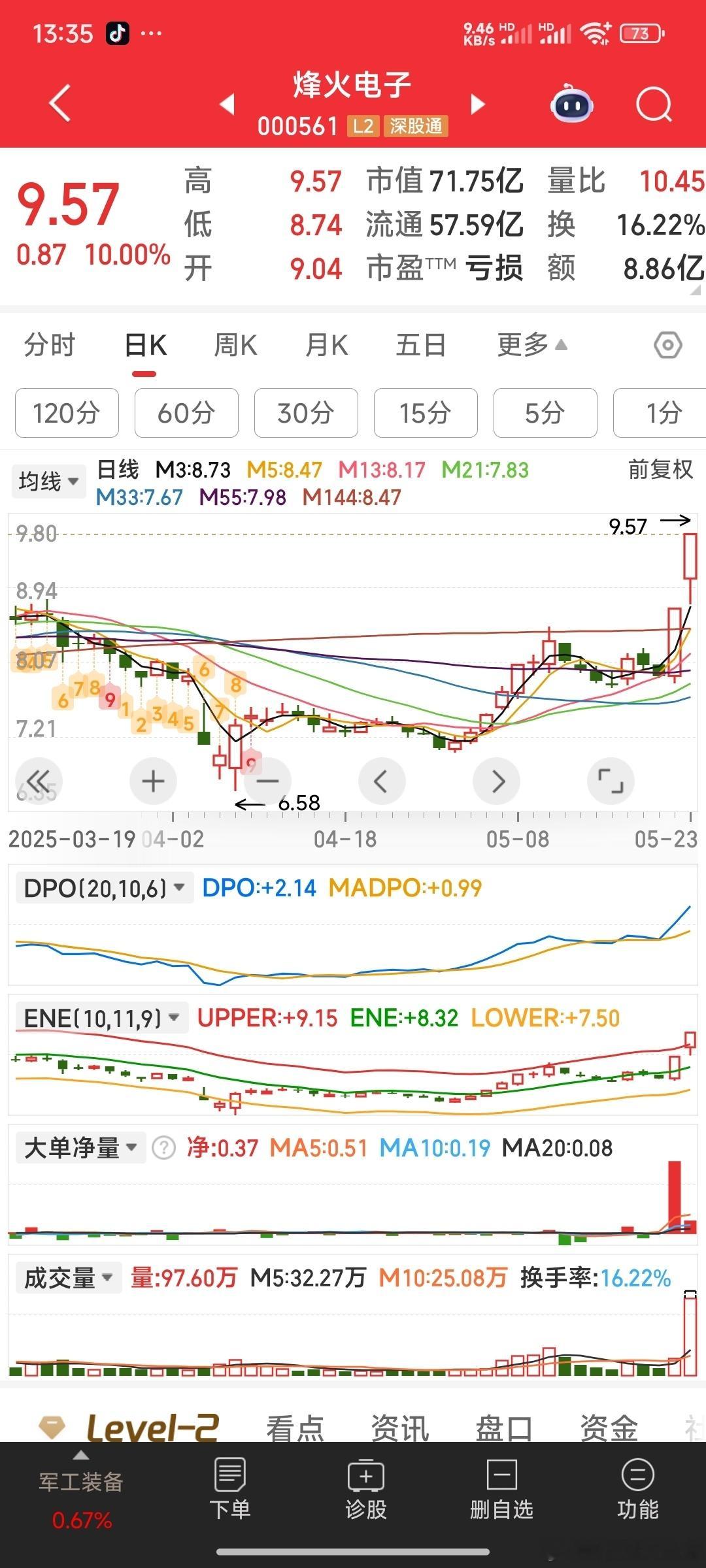Go back using the top-left arrow
Image resolution: width=706 pixels, height=1568 pixels.
click(59, 103)
